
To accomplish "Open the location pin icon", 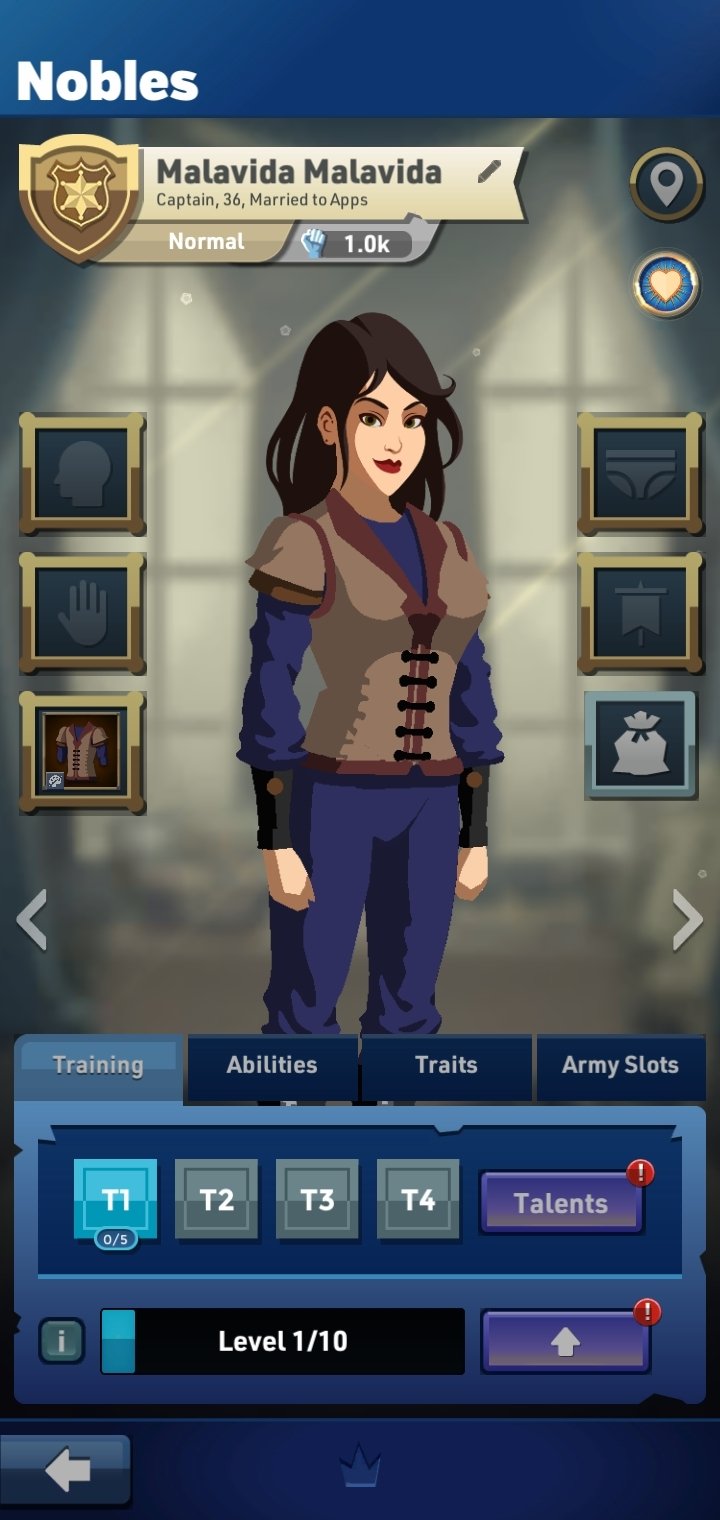I will (x=666, y=184).
